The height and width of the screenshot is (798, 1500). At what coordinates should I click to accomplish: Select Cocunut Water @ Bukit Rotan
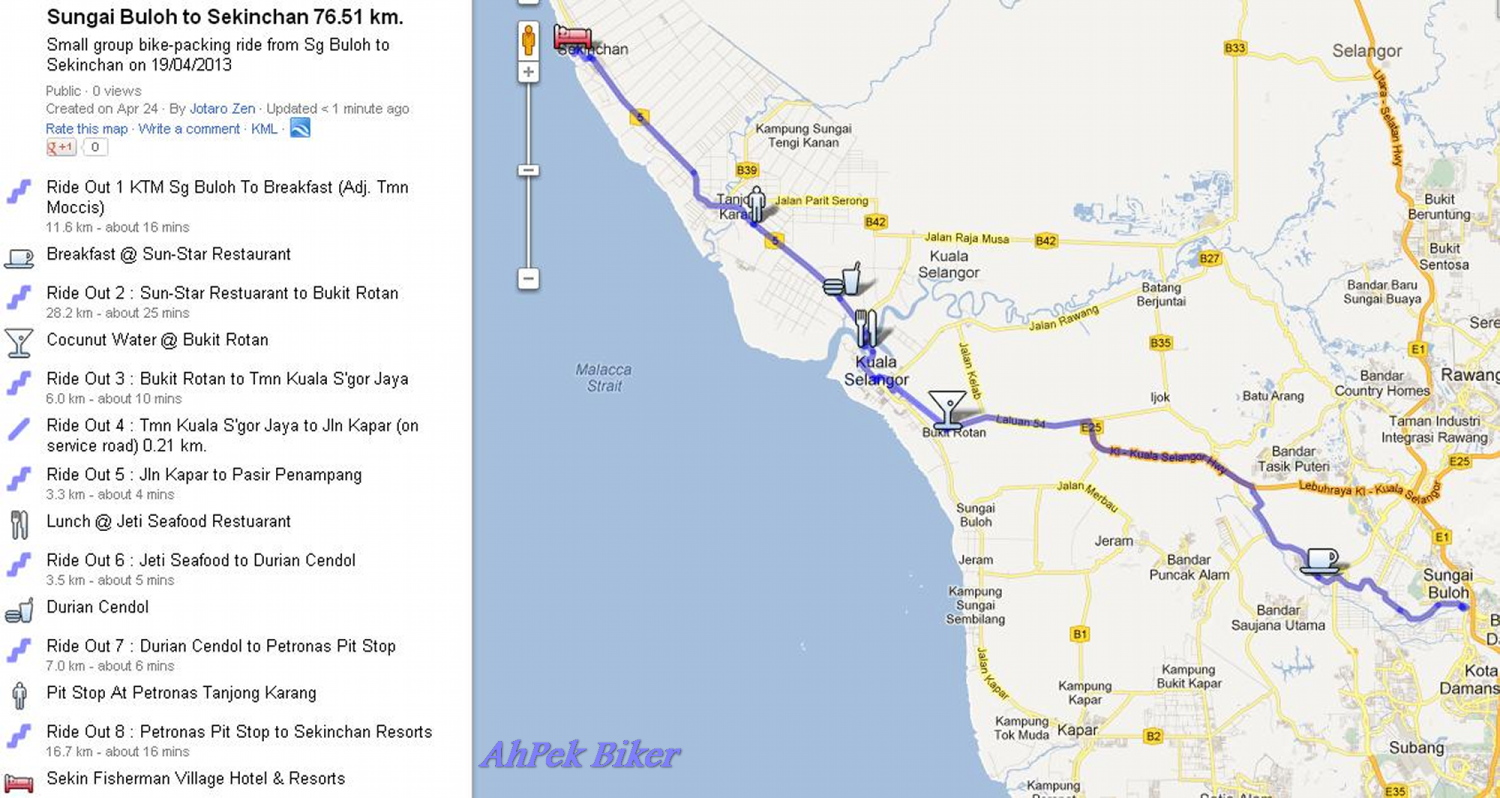[157, 340]
